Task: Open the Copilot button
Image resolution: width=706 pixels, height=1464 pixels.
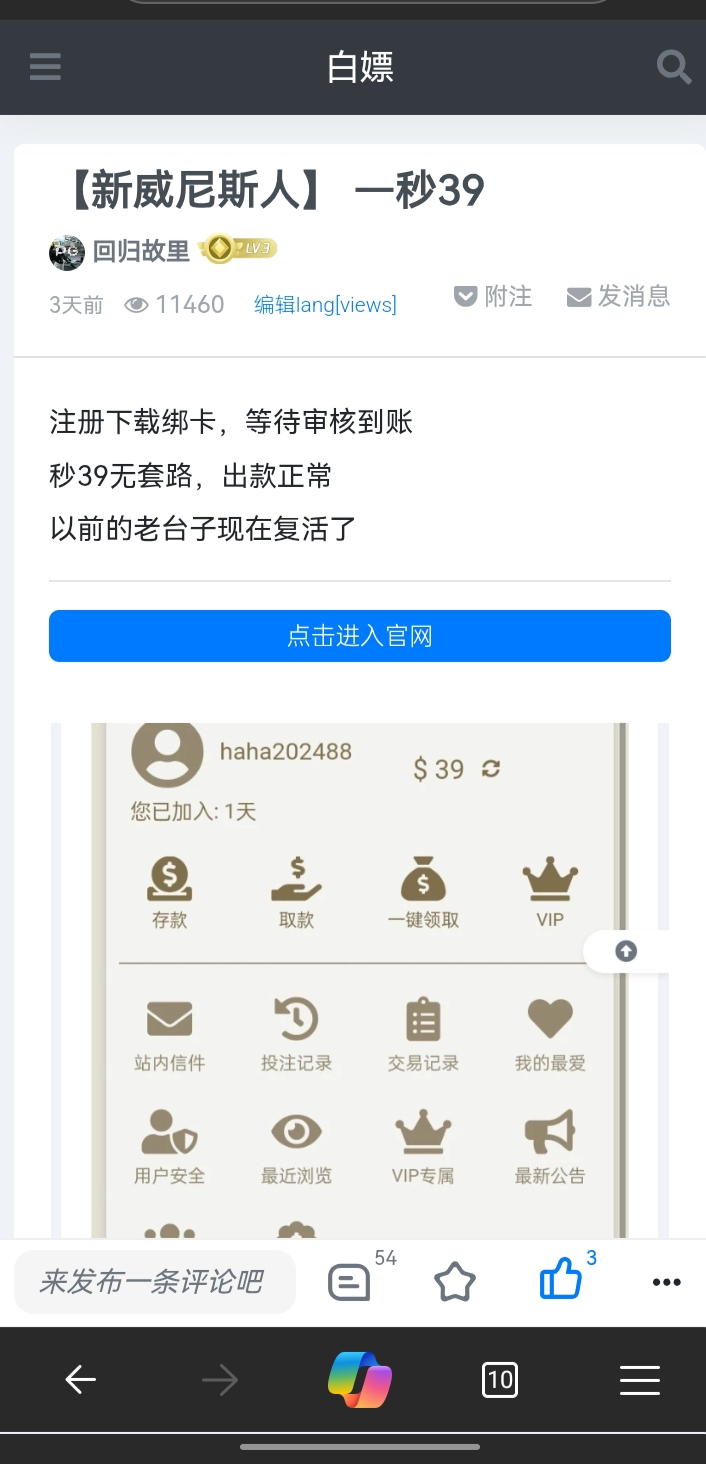Action: [x=360, y=1380]
